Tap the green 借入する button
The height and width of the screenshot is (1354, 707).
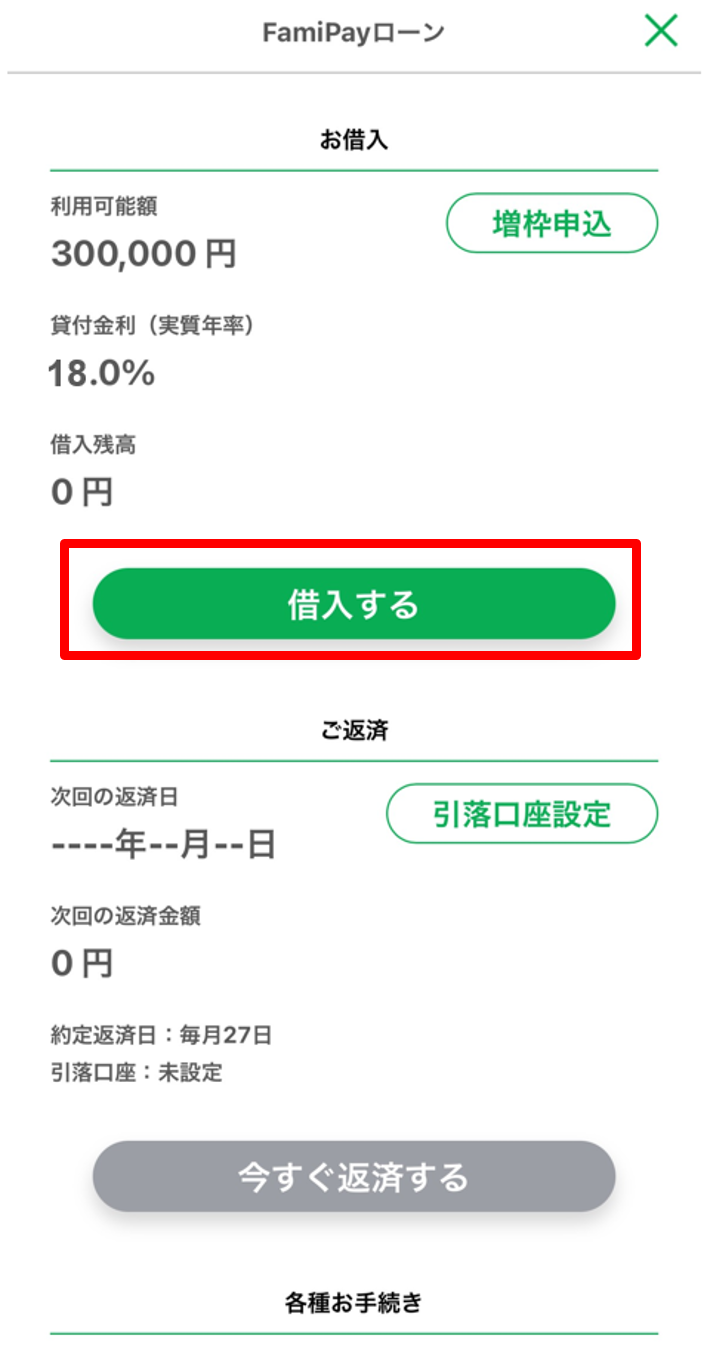353,604
